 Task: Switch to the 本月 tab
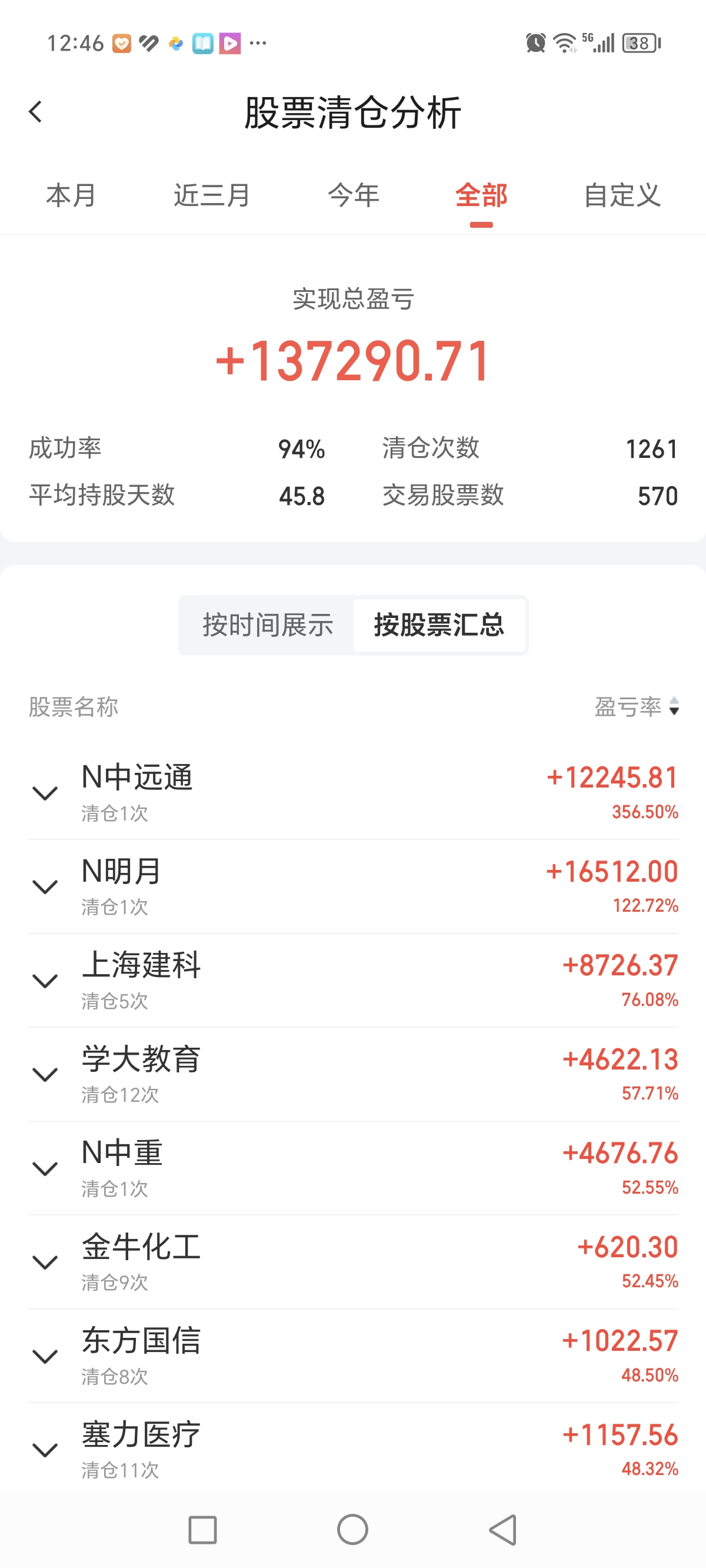pyautogui.click(x=71, y=196)
